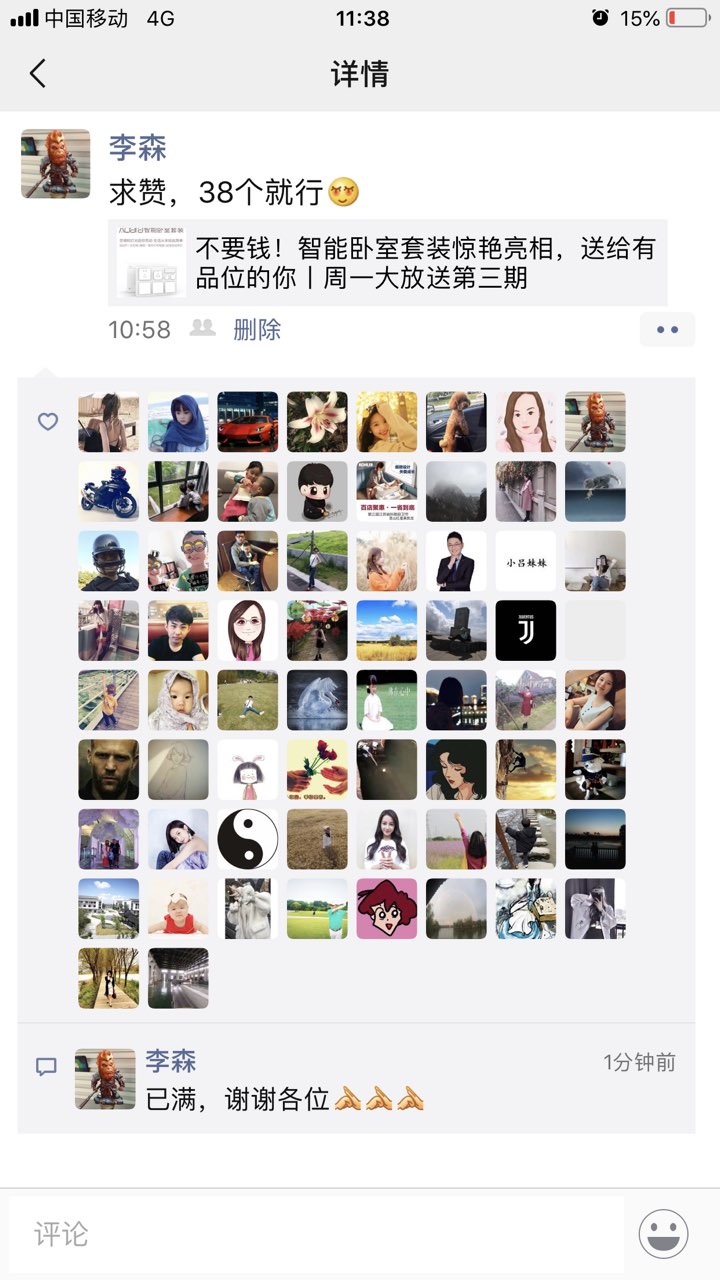
Task: Tap the visibility group icon next to 10:58
Action: click(x=203, y=328)
